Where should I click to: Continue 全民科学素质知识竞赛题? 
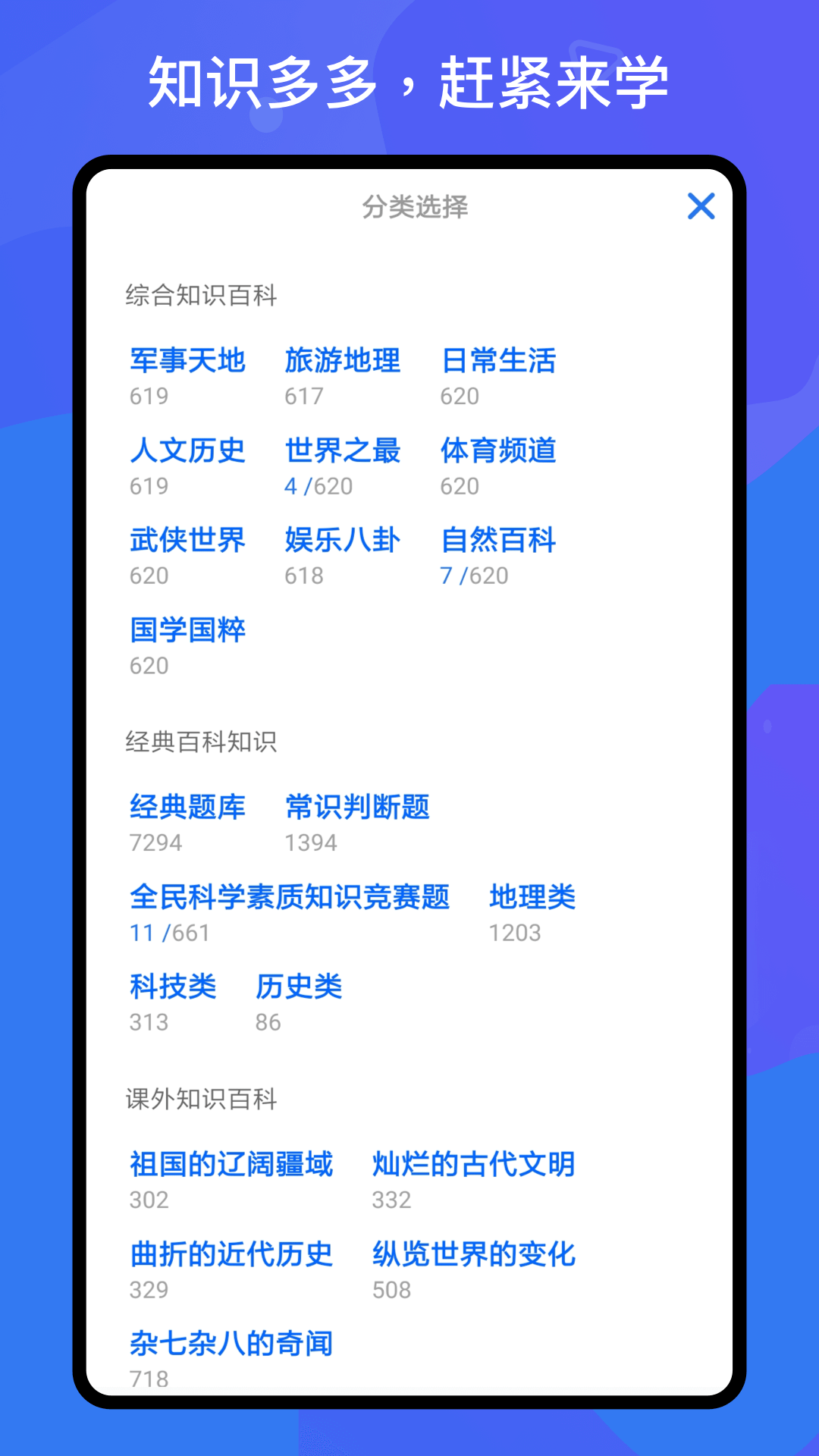point(289,897)
